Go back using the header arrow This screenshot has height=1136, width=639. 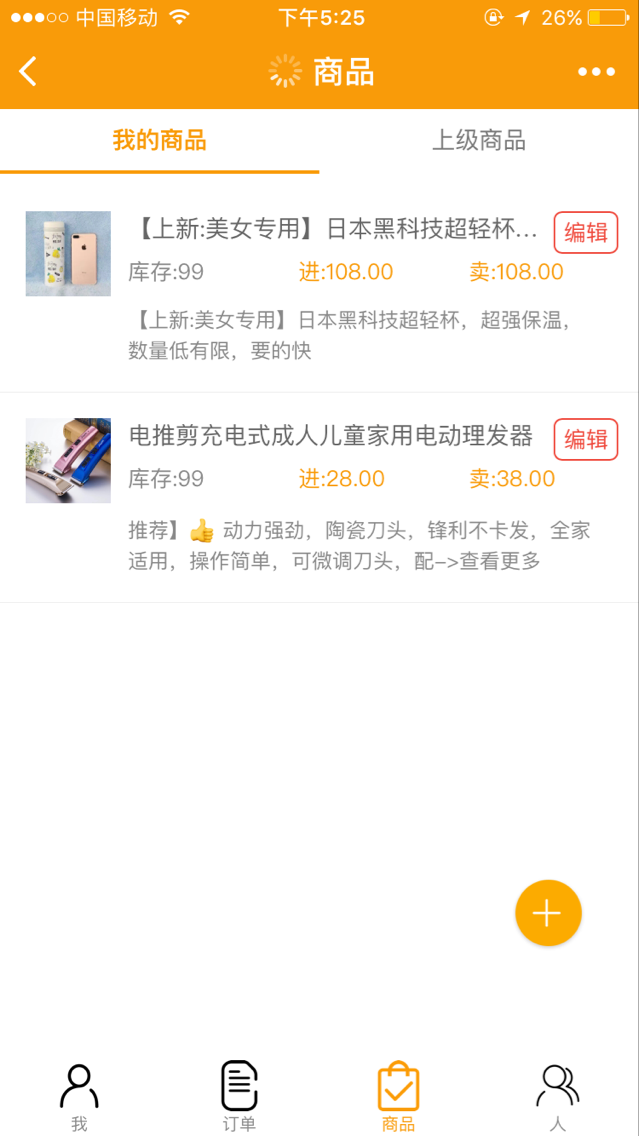coord(28,71)
